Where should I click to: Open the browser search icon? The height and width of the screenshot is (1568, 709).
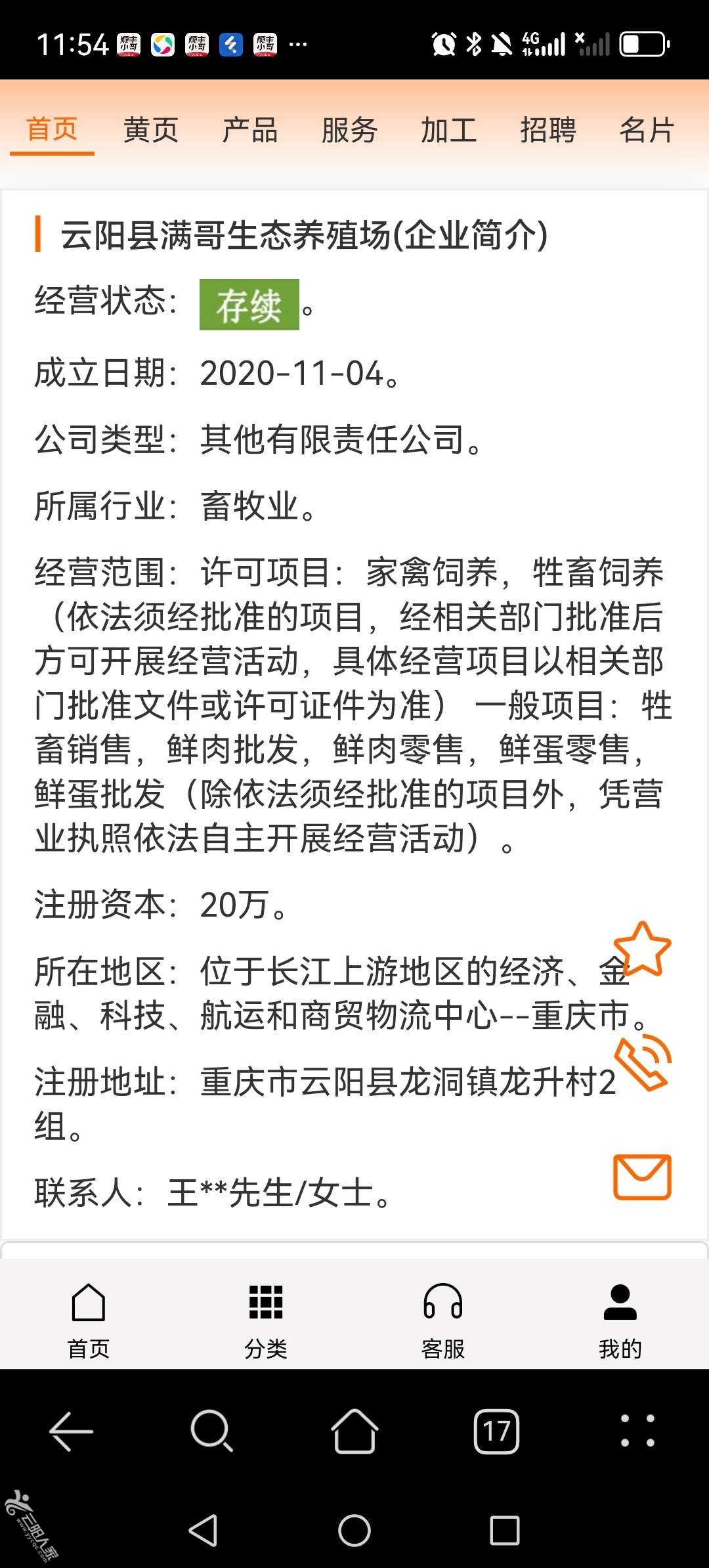211,1431
